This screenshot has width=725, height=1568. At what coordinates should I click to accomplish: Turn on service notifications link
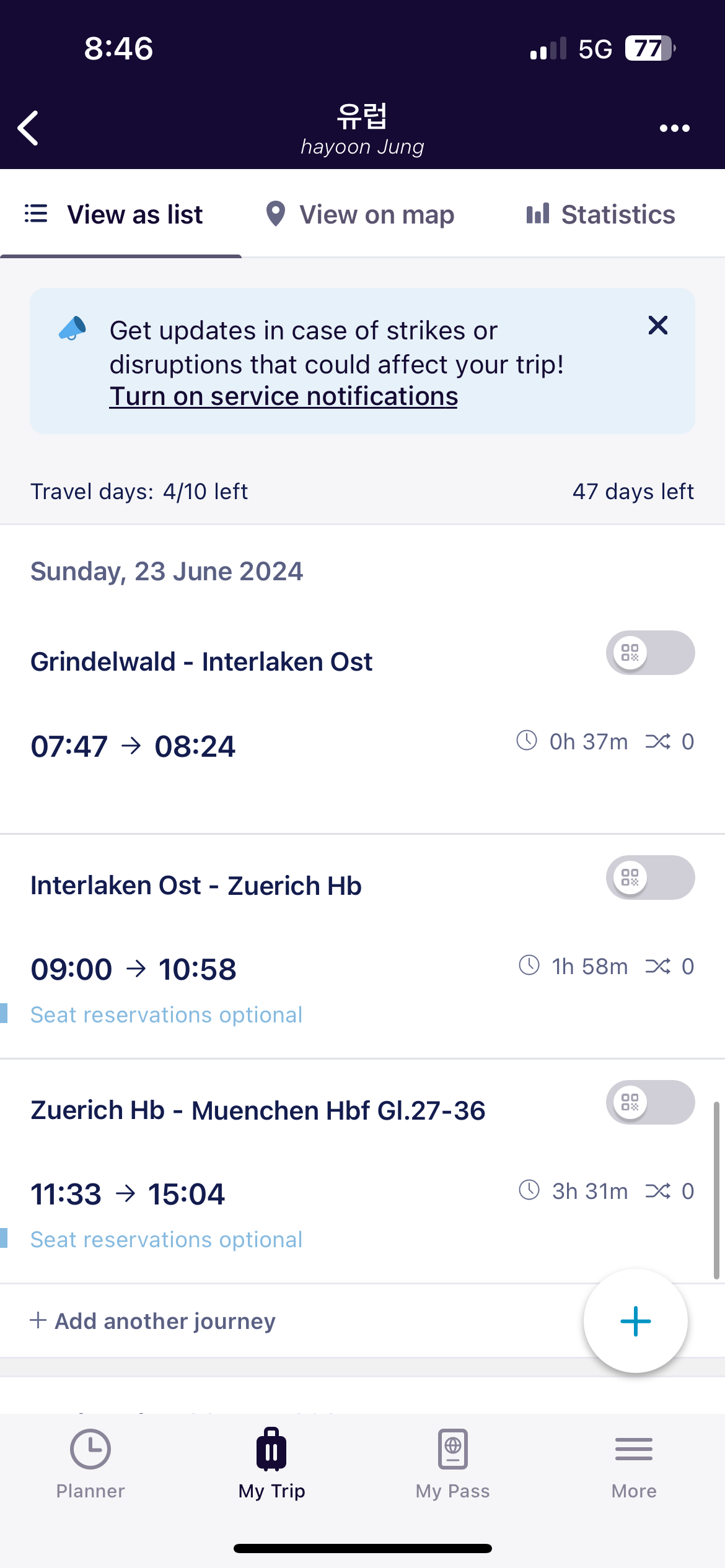click(284, 396)
